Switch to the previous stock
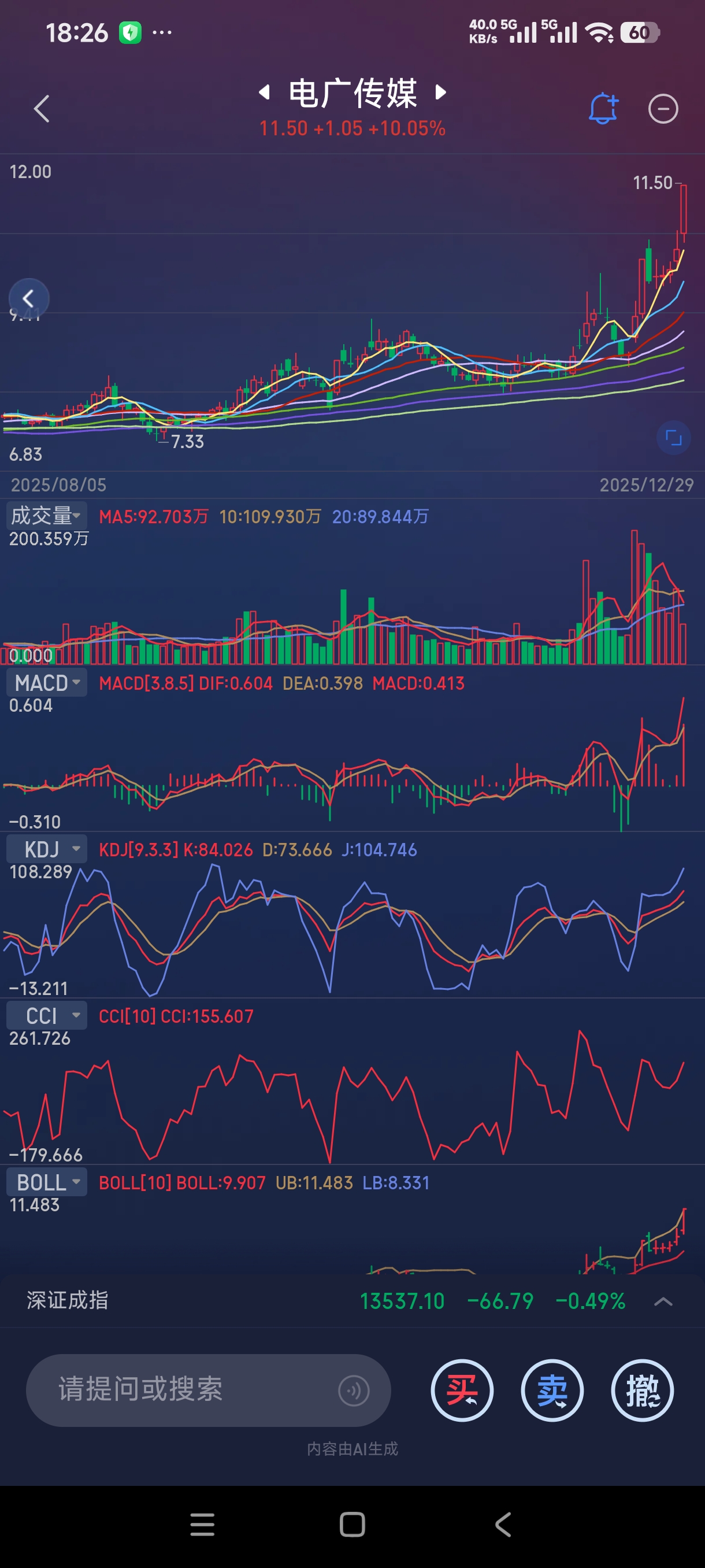The width and height of the screenshot is (705, 1568). click(x=264, y=93)
